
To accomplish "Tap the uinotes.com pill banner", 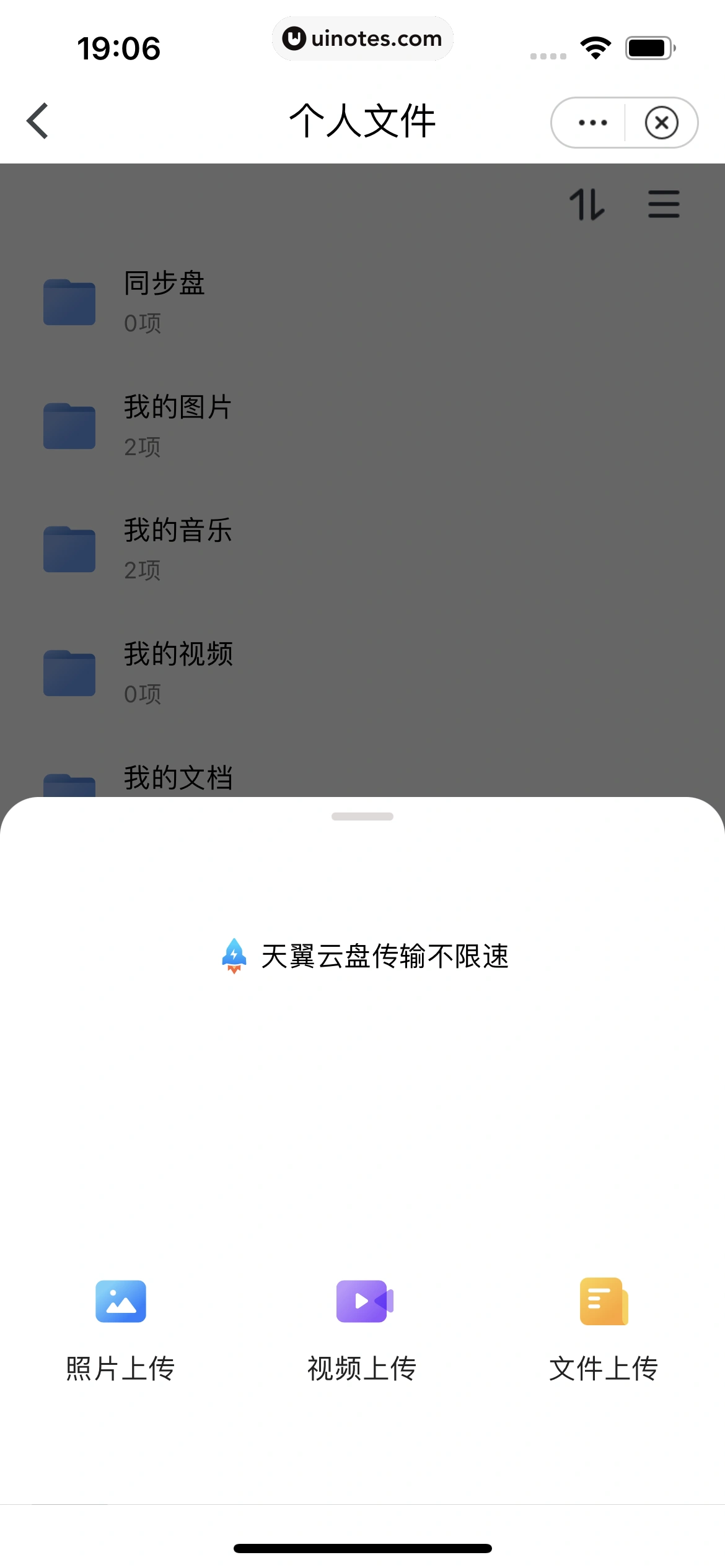I will point(362,38).
